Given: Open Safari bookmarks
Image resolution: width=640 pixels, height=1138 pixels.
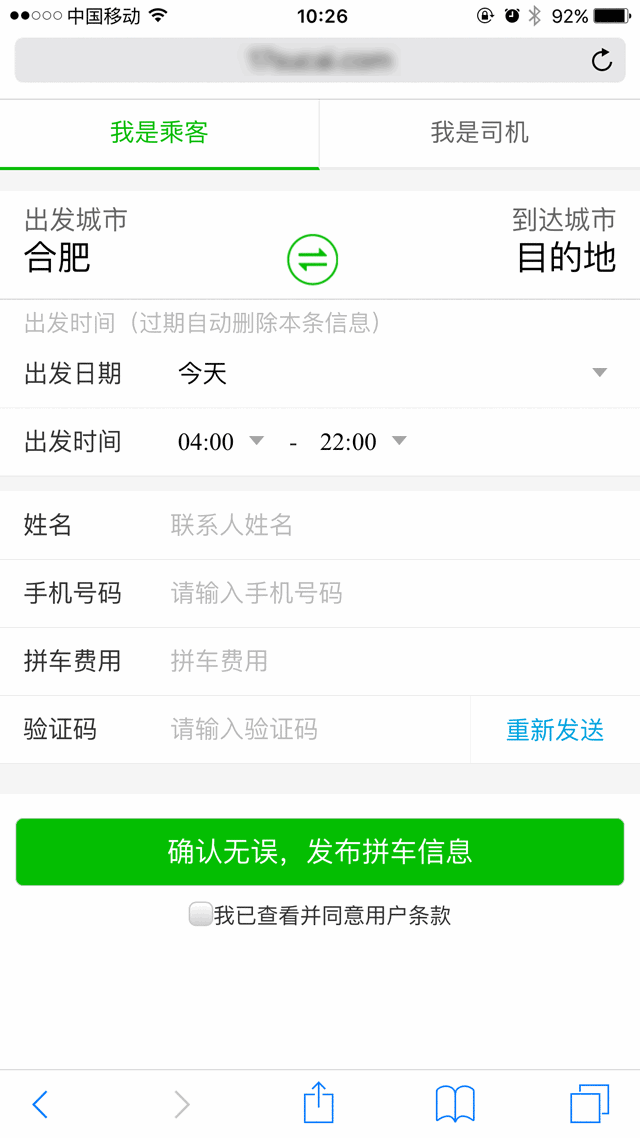Looking at the screenshot, I should coord(455,1104).
